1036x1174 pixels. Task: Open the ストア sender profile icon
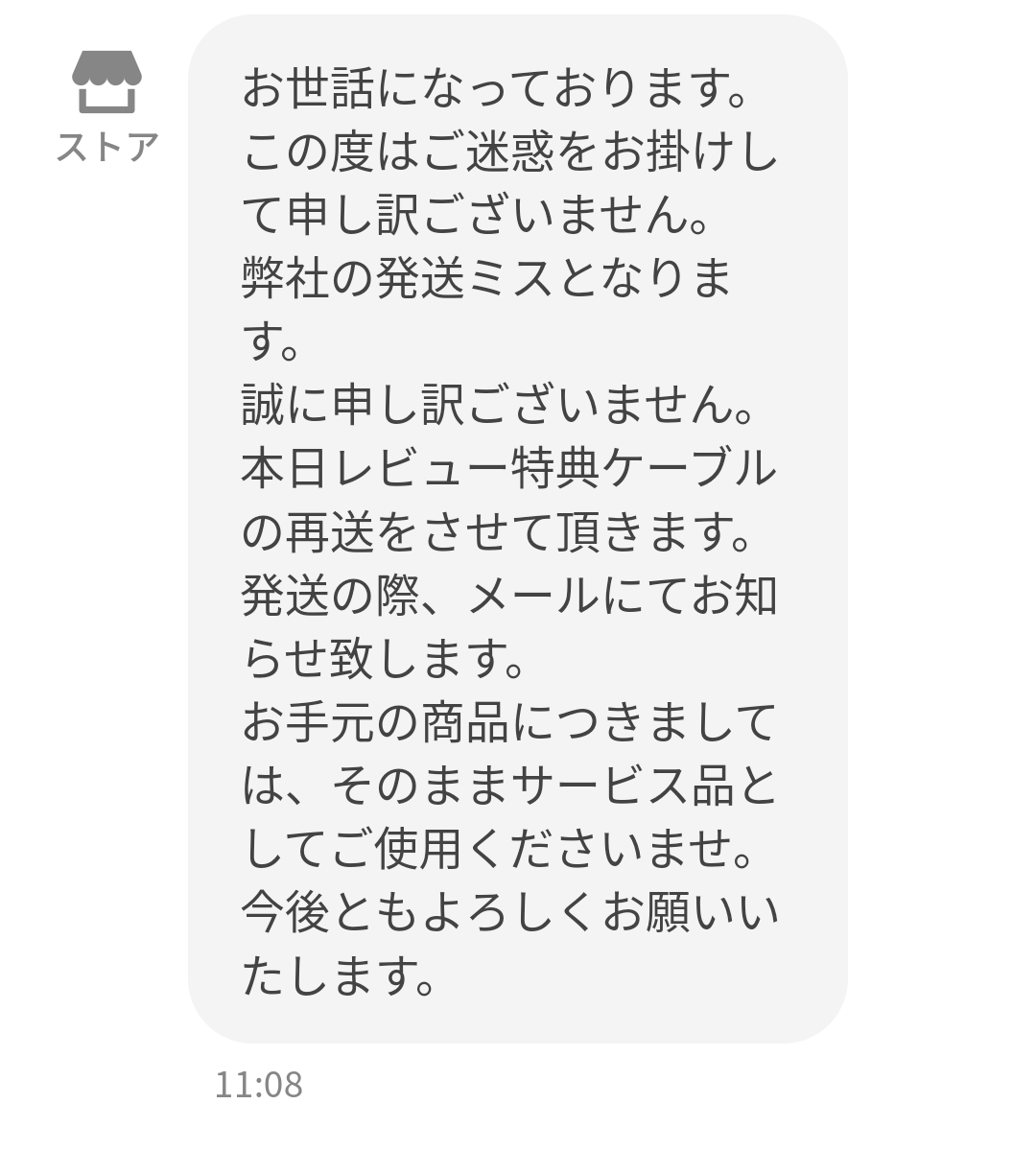pyautogui.click(x=106, y=82)
